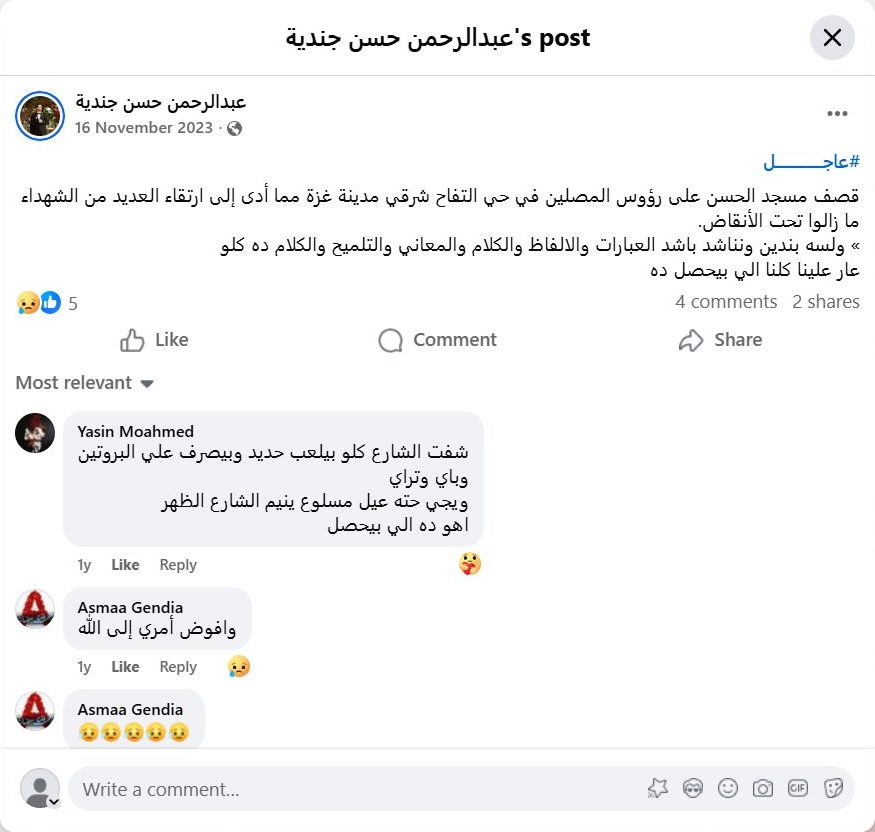
Task: View the 4 comments count
Action: (x=725, y=301)
